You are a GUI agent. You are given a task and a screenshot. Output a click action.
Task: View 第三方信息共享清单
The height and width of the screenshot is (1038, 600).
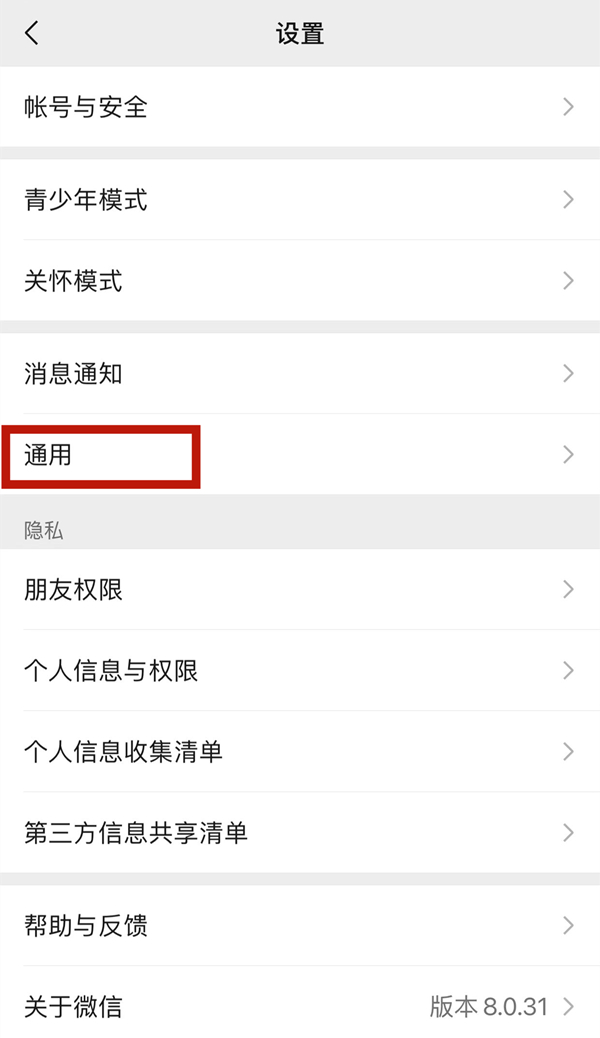300,832
